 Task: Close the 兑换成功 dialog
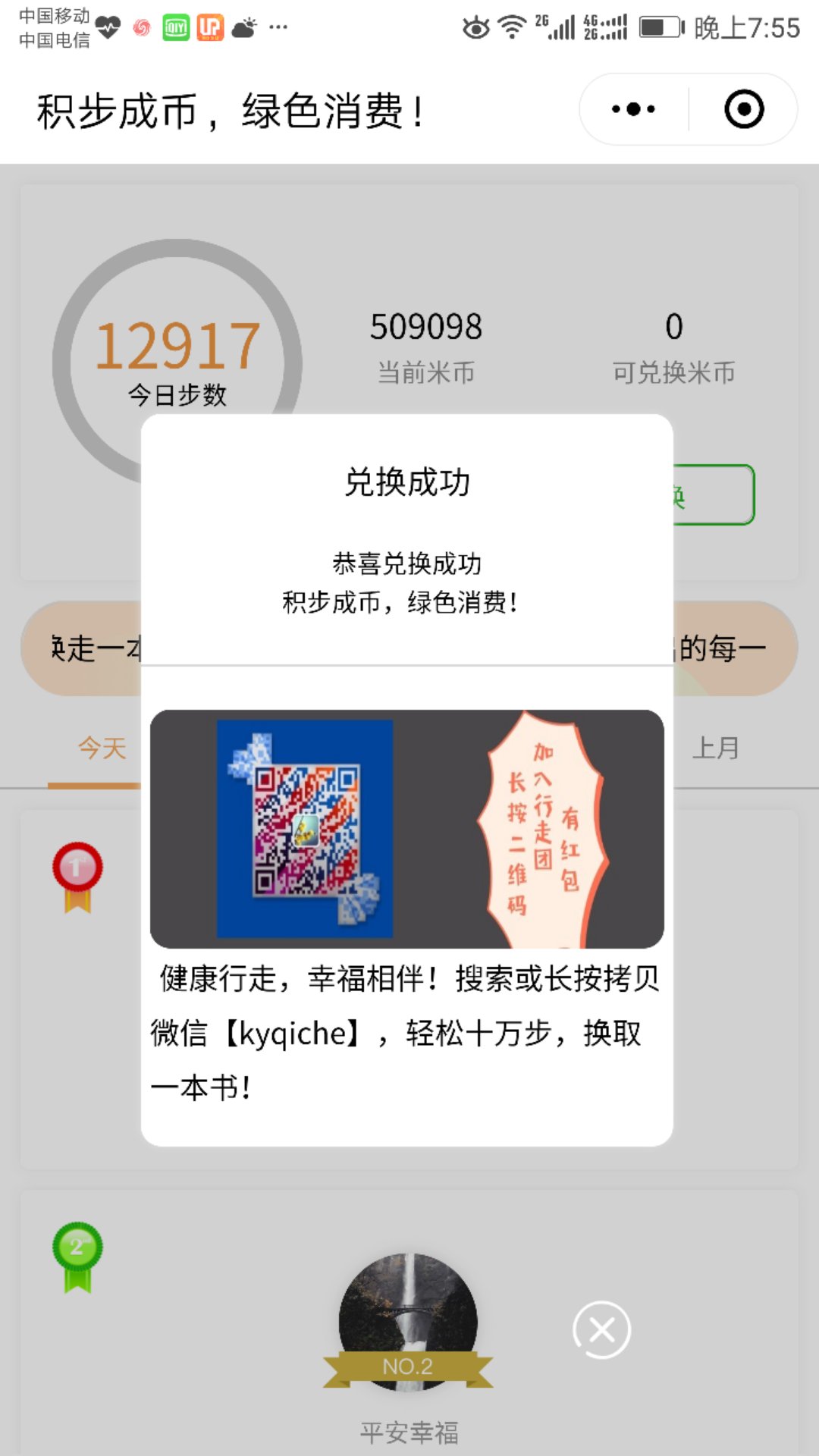point(601,1329)
